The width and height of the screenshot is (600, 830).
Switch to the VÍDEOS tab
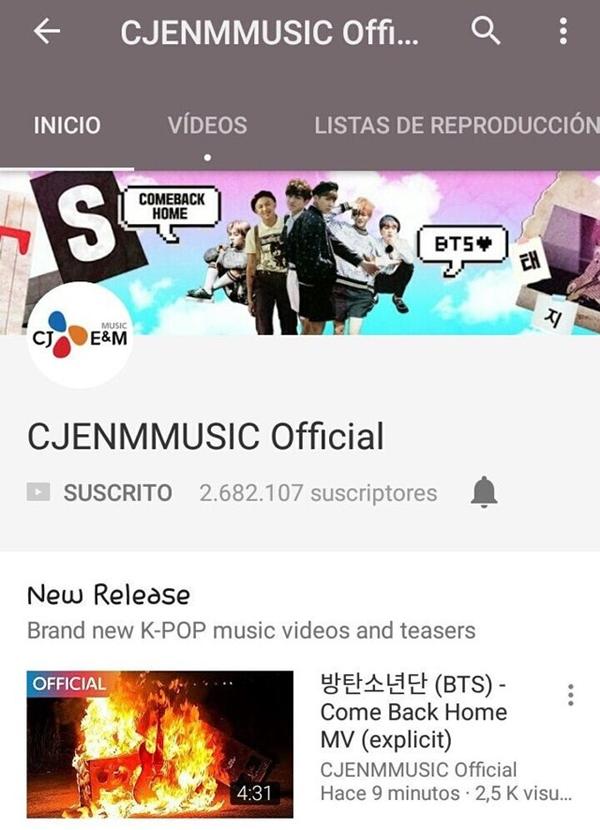pyautogui.click(x=207, y=125)
